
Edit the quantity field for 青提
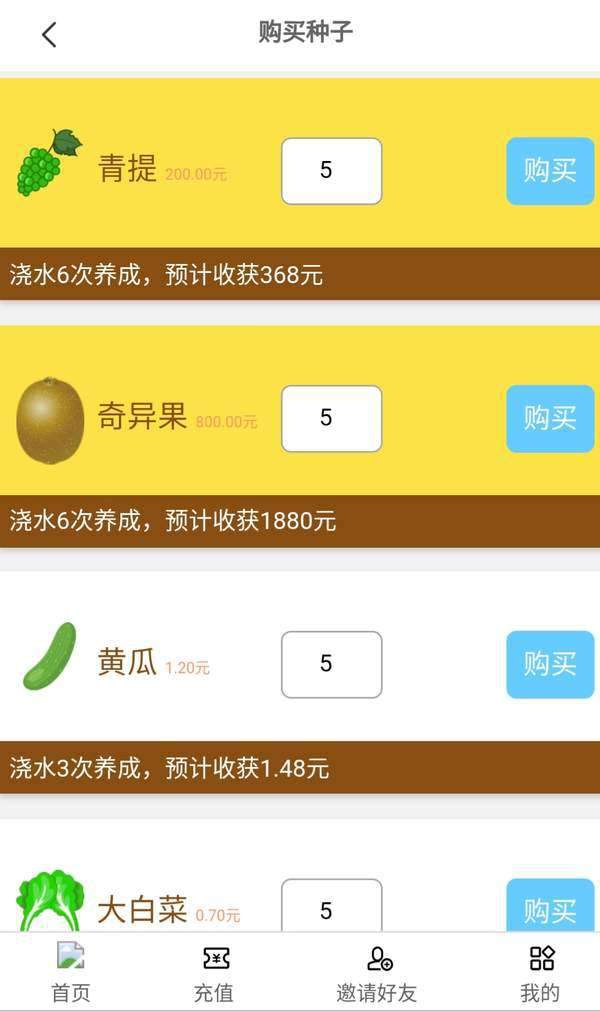click(331, 171)
